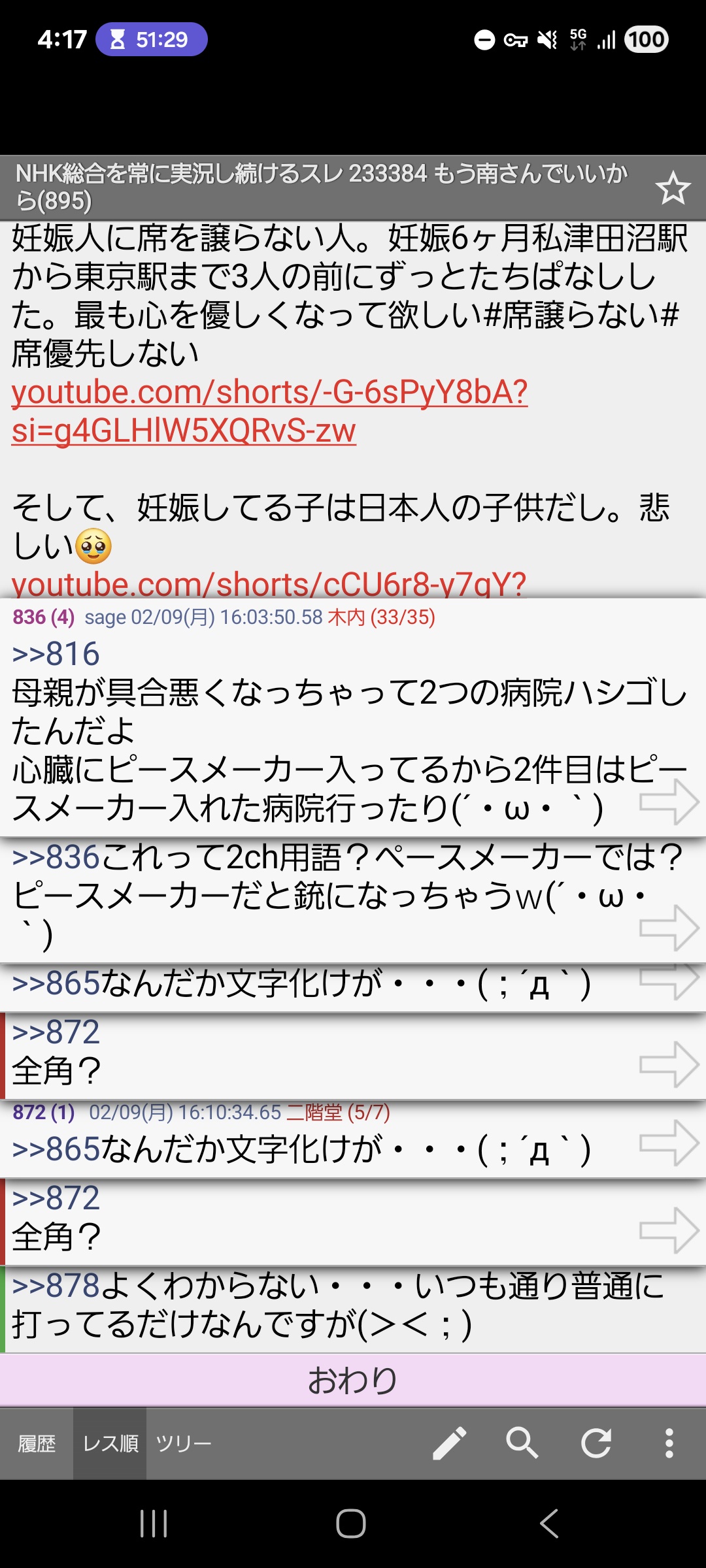Switch to the 履歴 tab

click(37, 1444)
